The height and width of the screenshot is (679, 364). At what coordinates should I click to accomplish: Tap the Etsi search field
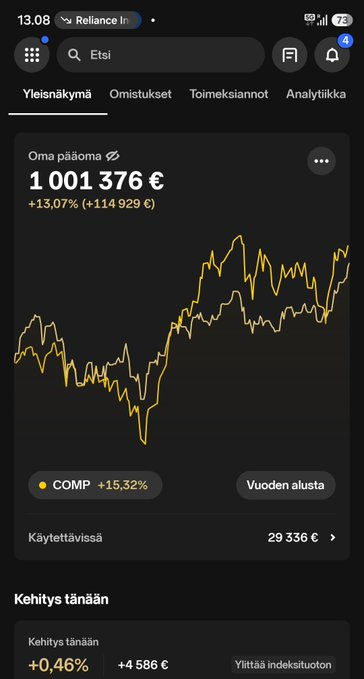pos(161,55)
